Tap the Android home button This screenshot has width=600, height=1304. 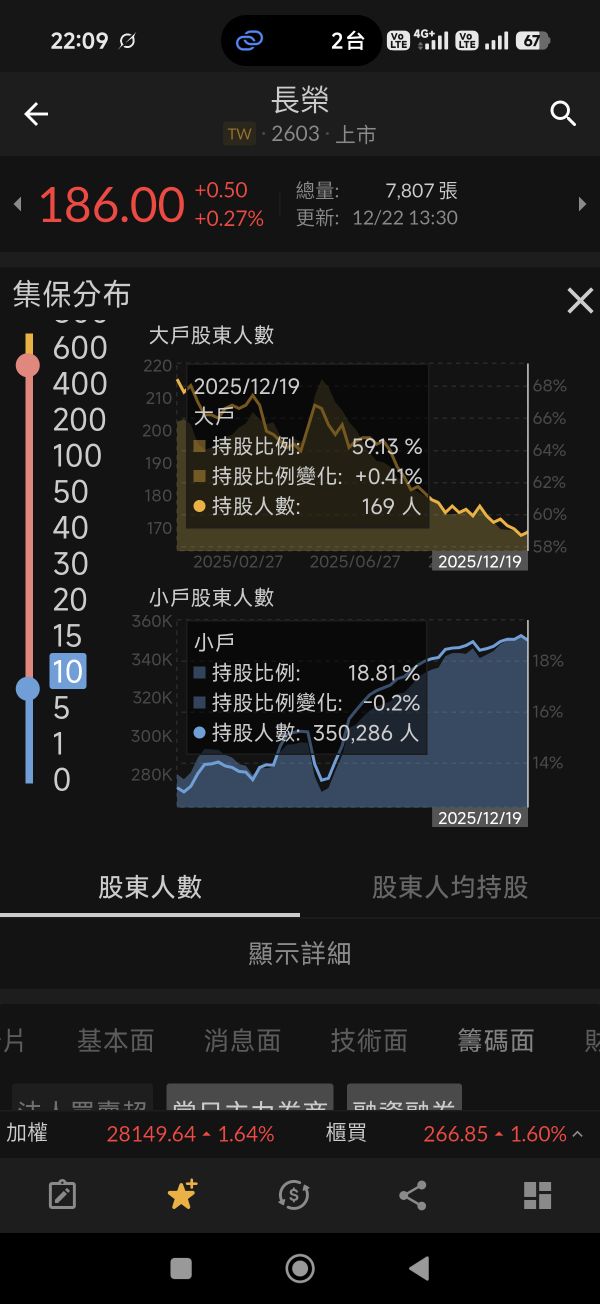[x=300, y=1268]
